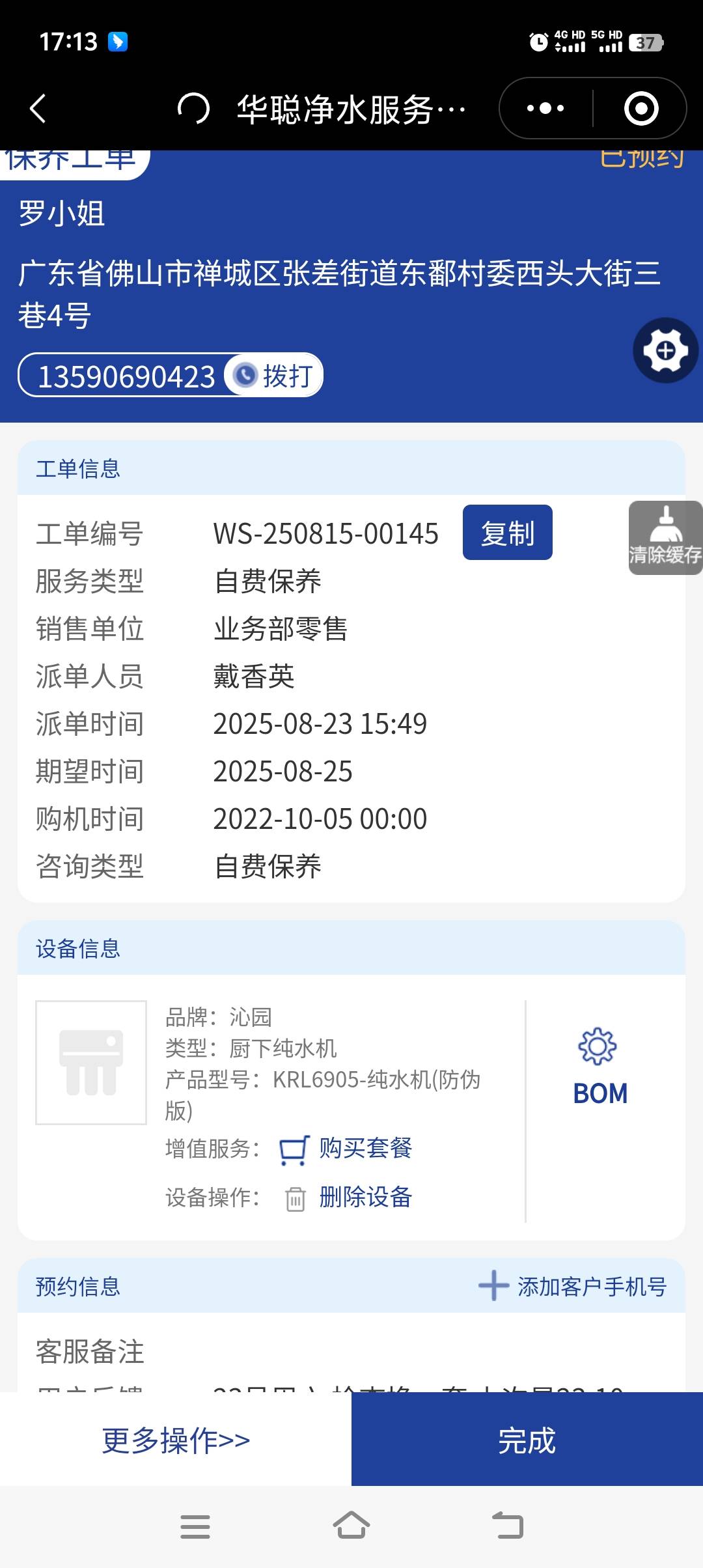Close the mini program with circle icon

tap(641, 108)
